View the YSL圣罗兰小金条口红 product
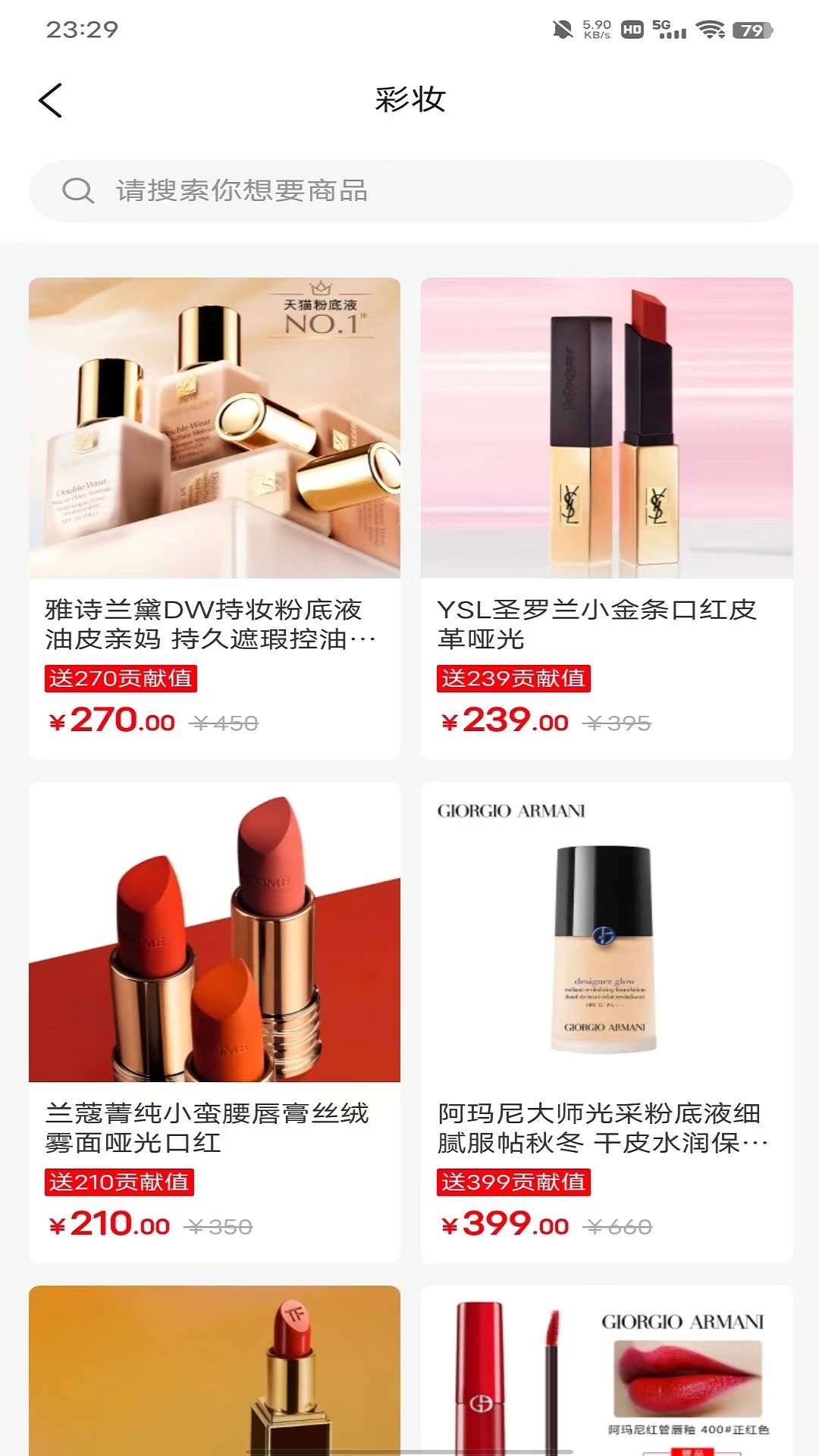This screenshot has height=1456, width=819. 607,516
